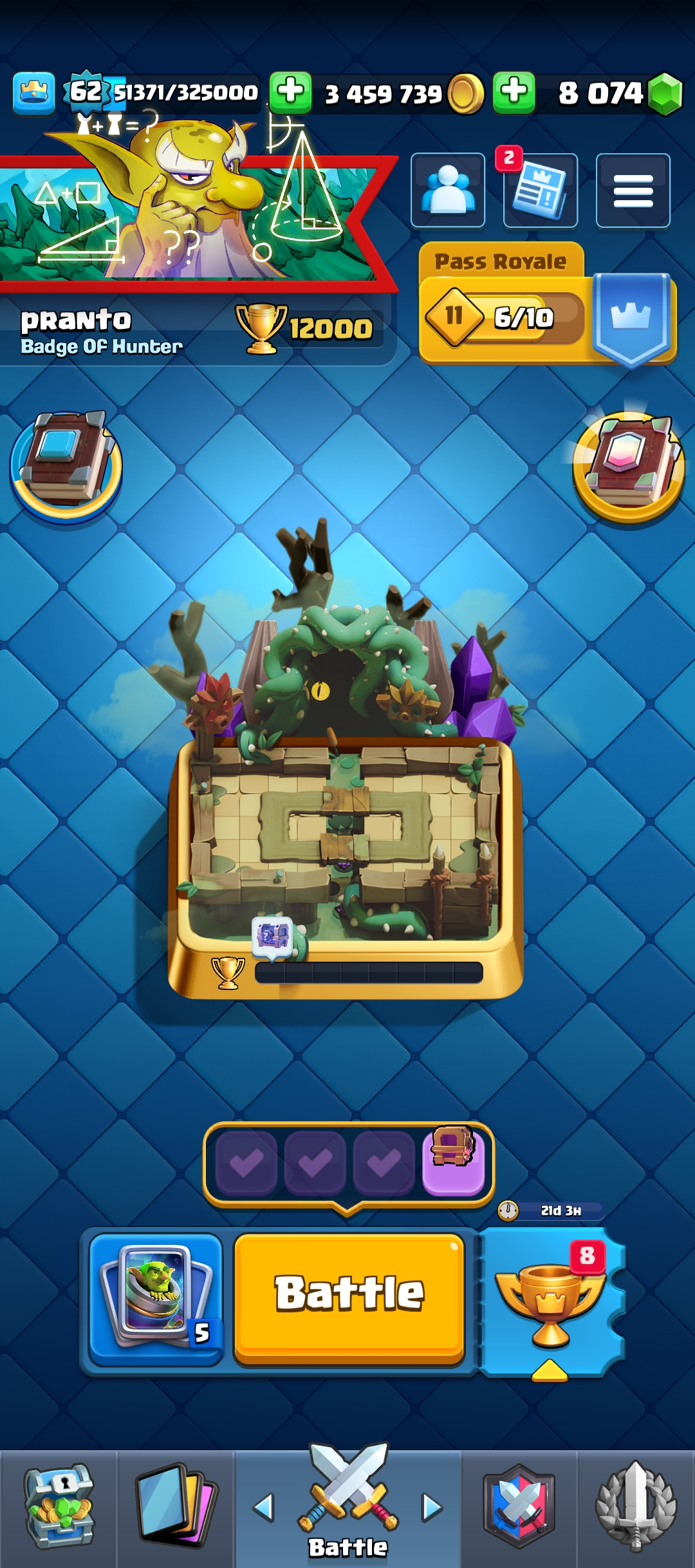This screenshot has width=695, height=1568.
Task: Add gems with the green plus
Action: pyautogui.click(x=514, y=93)
